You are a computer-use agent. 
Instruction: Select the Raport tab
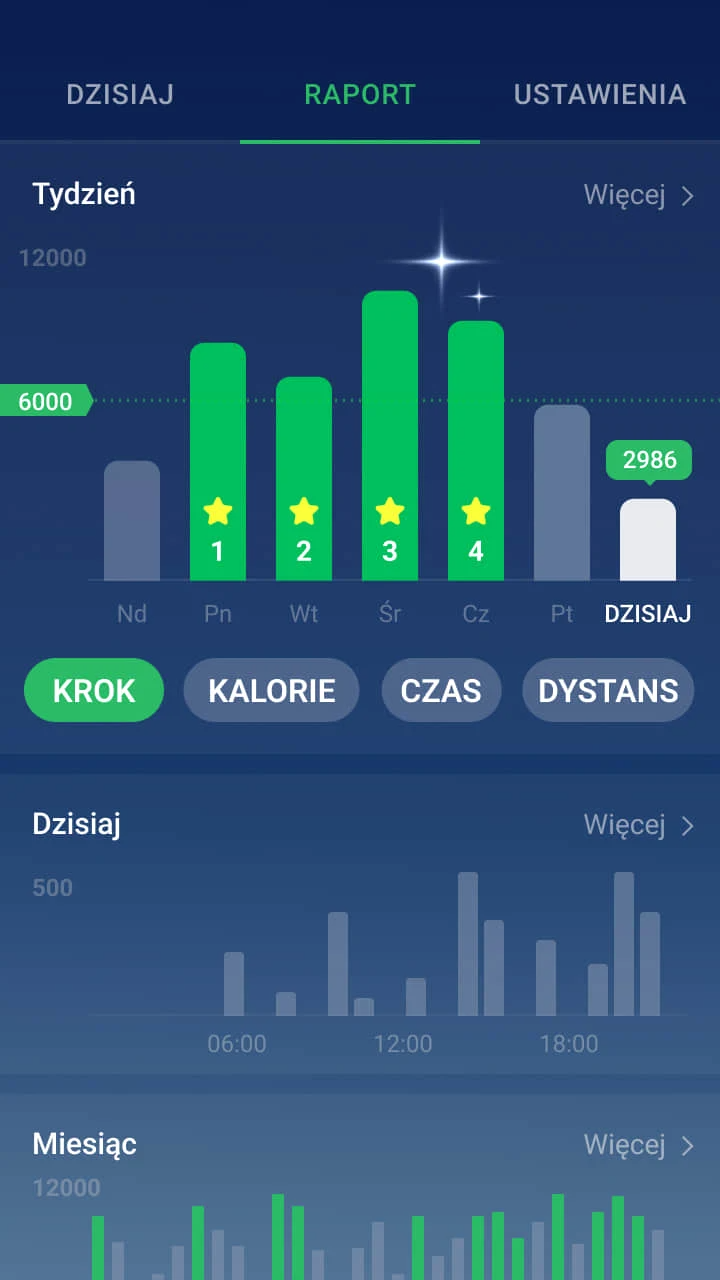360,95
